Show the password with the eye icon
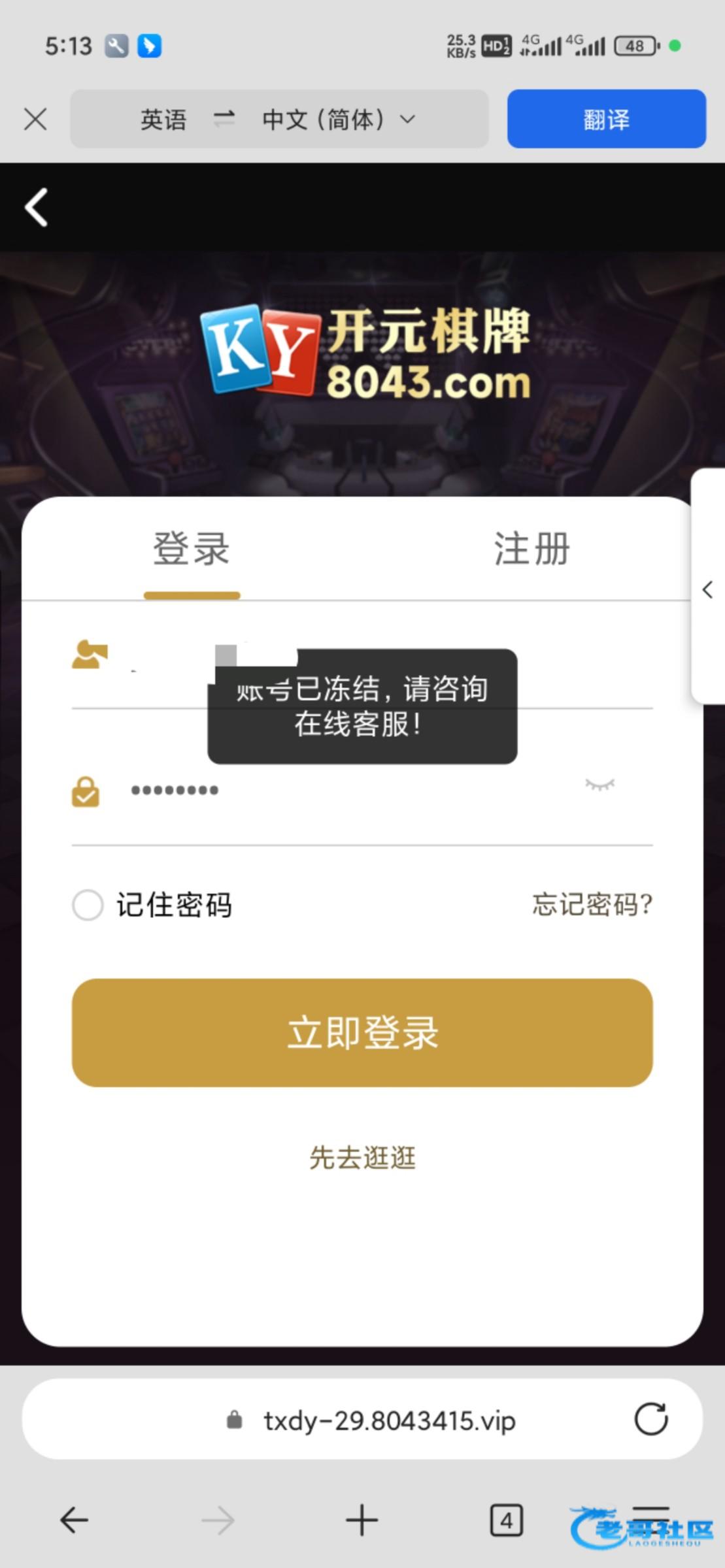Image resolution: width=725 pixels, height=1568 pixels. (x=599, y=785)
